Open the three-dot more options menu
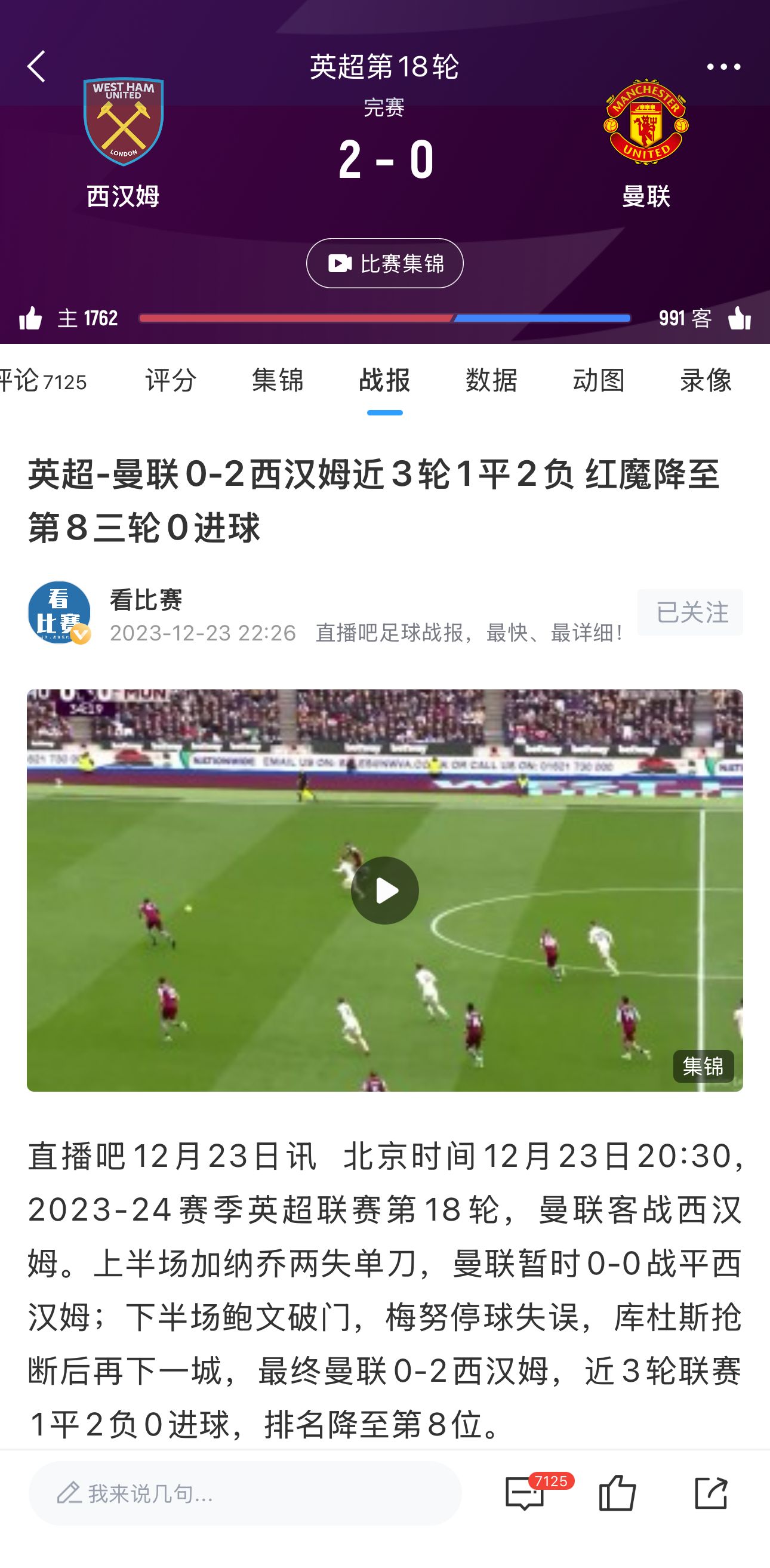The image size is (770, 1568). click(x=723, y=66)
